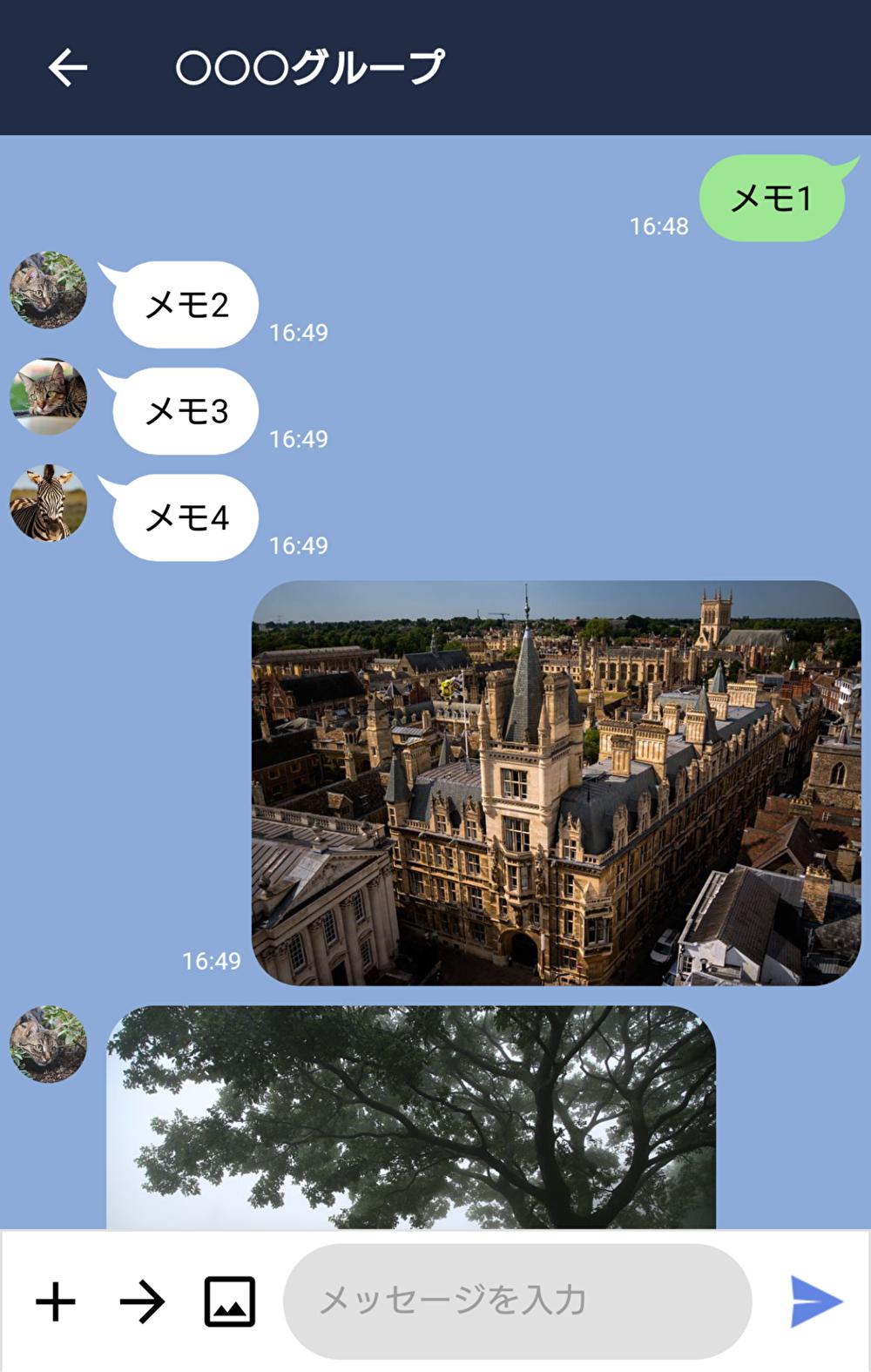View profile of the メモ3 cat avatar
The height and width of the screenshot is (1372, 871).
48,396
